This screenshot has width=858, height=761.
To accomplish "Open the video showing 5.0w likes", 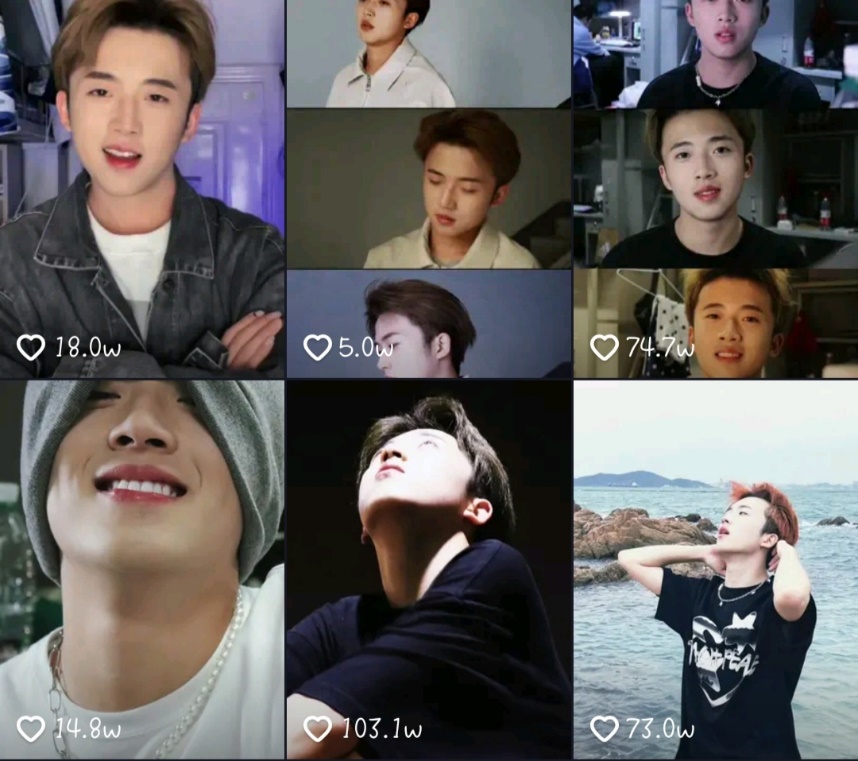I will [x=428, y=190].
